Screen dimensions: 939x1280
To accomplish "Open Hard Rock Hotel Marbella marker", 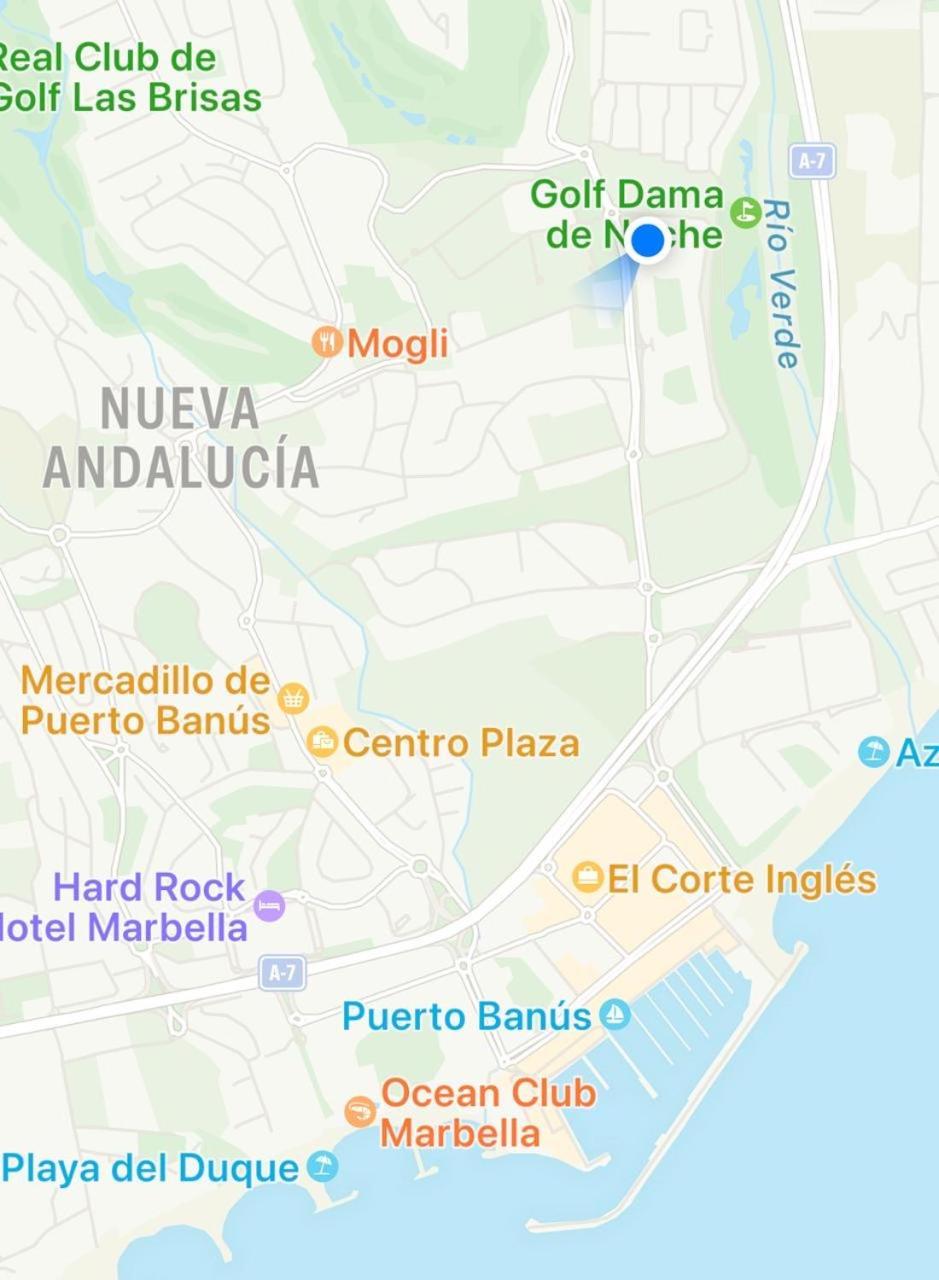I will (269, 906).
